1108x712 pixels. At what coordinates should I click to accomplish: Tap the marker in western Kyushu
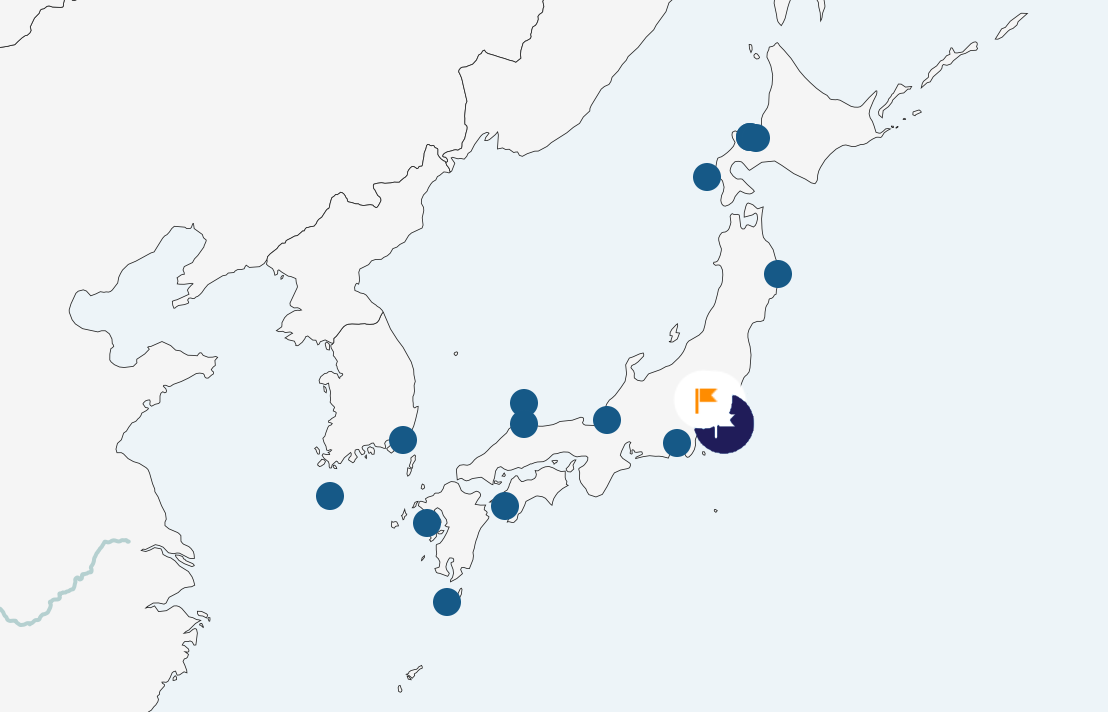point(427,523)
